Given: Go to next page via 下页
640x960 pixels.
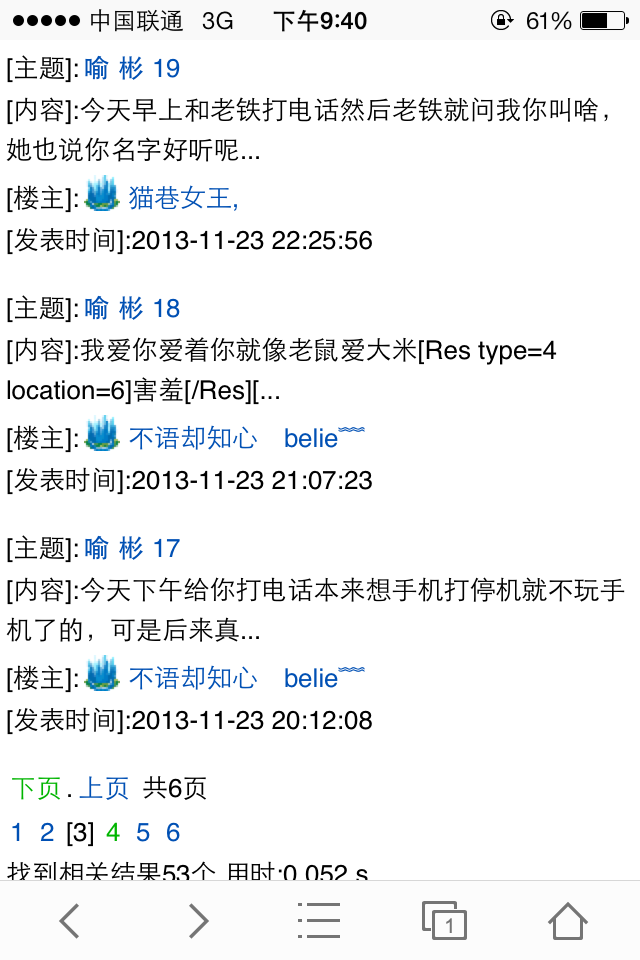Looking at the screenshot, I should 36,788.
